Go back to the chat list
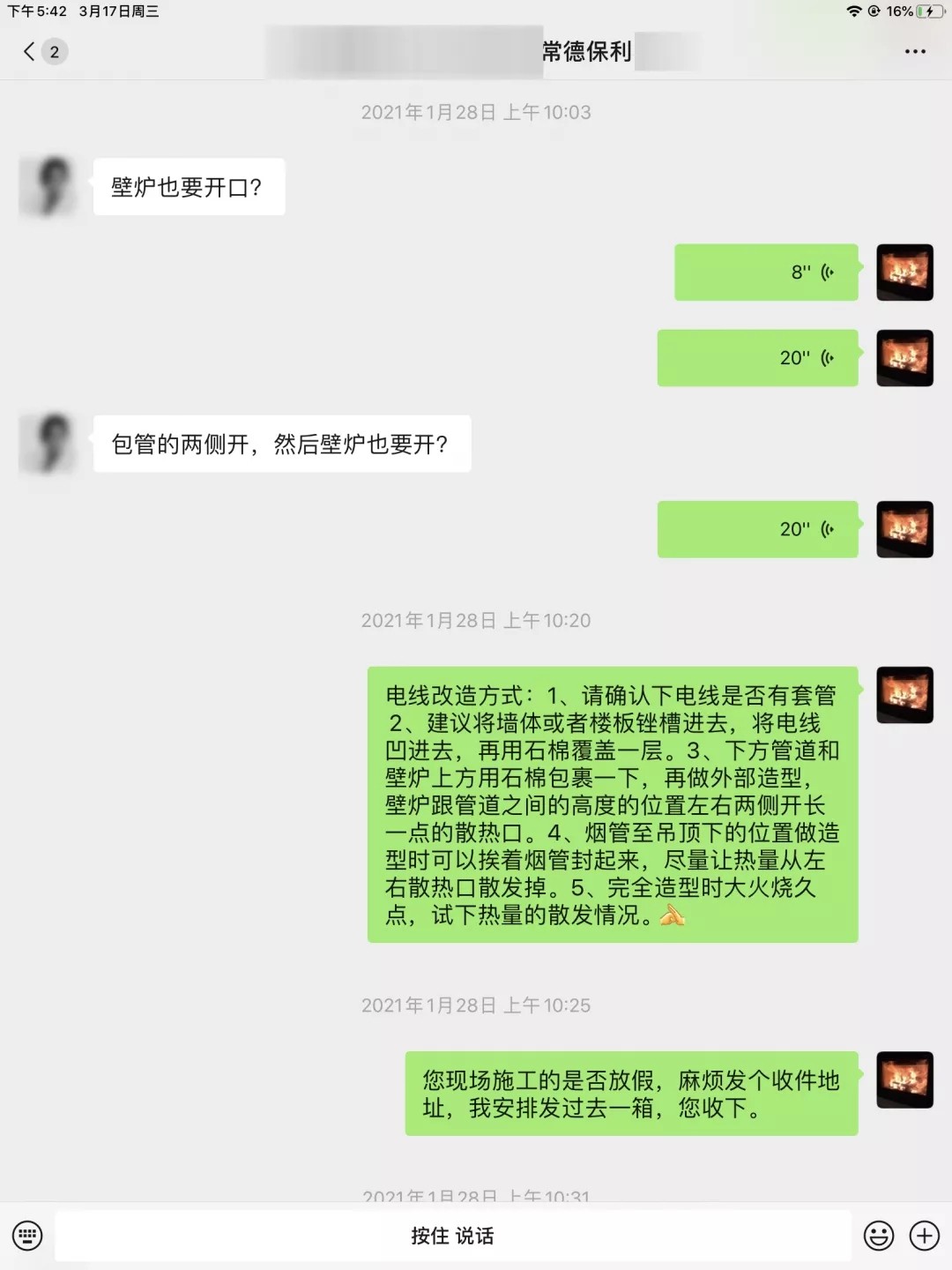Image resolution: width=952 pixels, height=1270 pixels. click(x=30, y=51)
